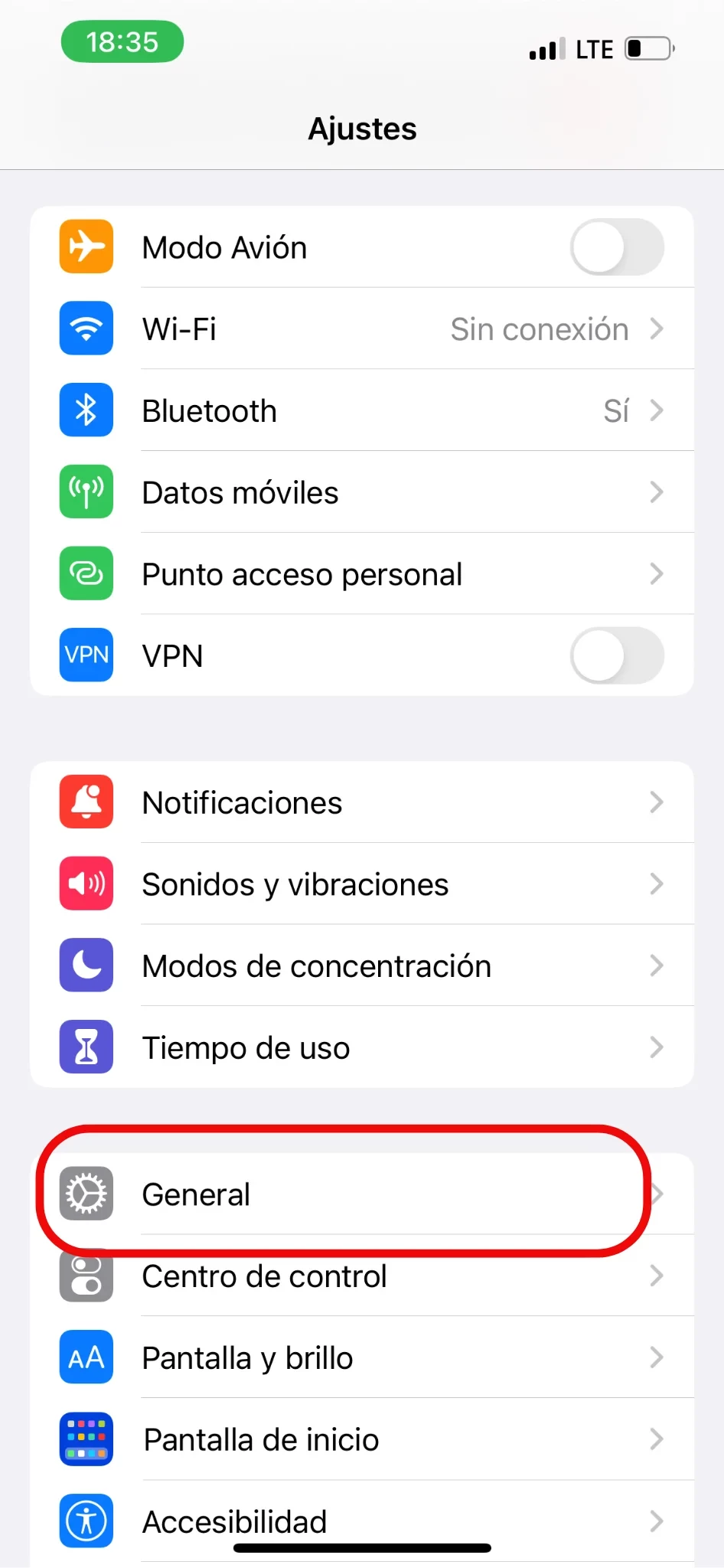
Task: Select Pantalla y brillo
Action: 361,1358
